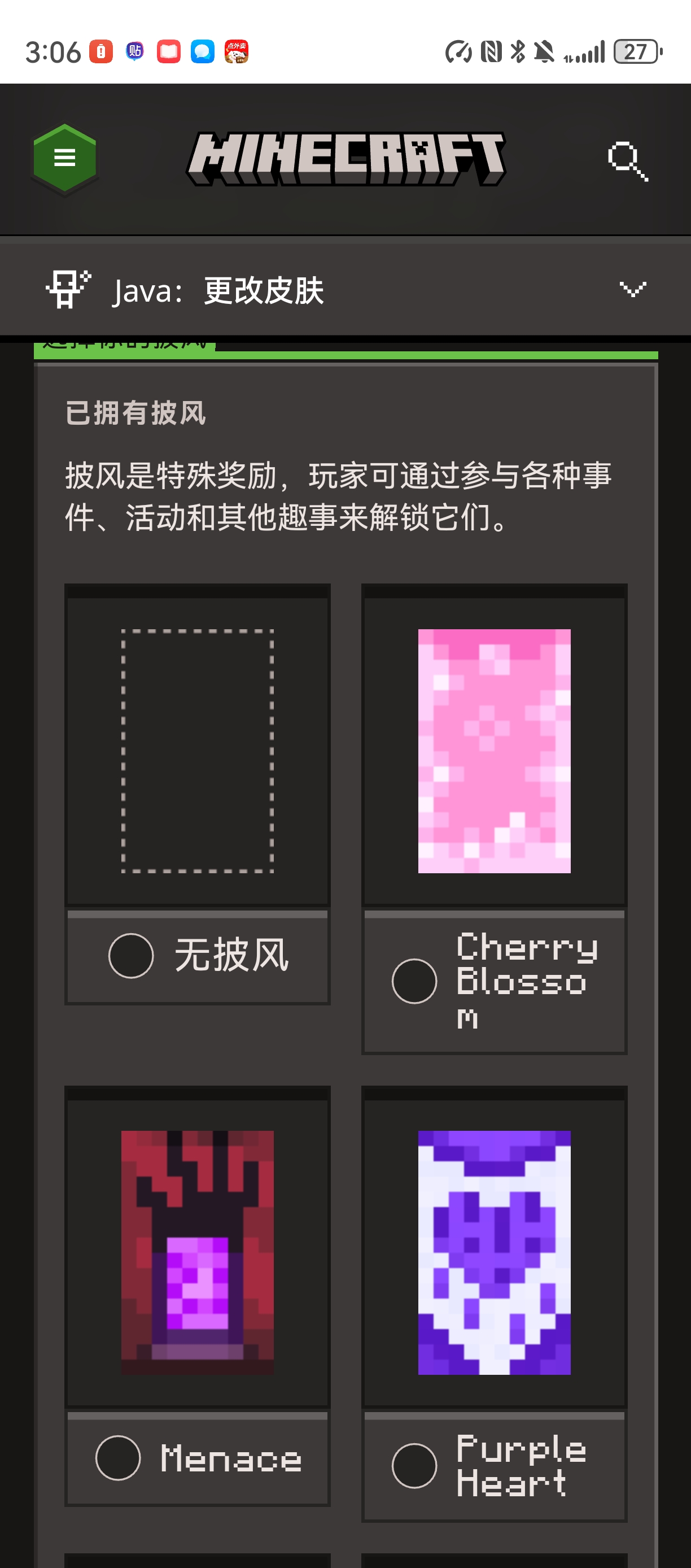Select the Menace cape radio button
691x1568 pixels.
click(118, 1458)
